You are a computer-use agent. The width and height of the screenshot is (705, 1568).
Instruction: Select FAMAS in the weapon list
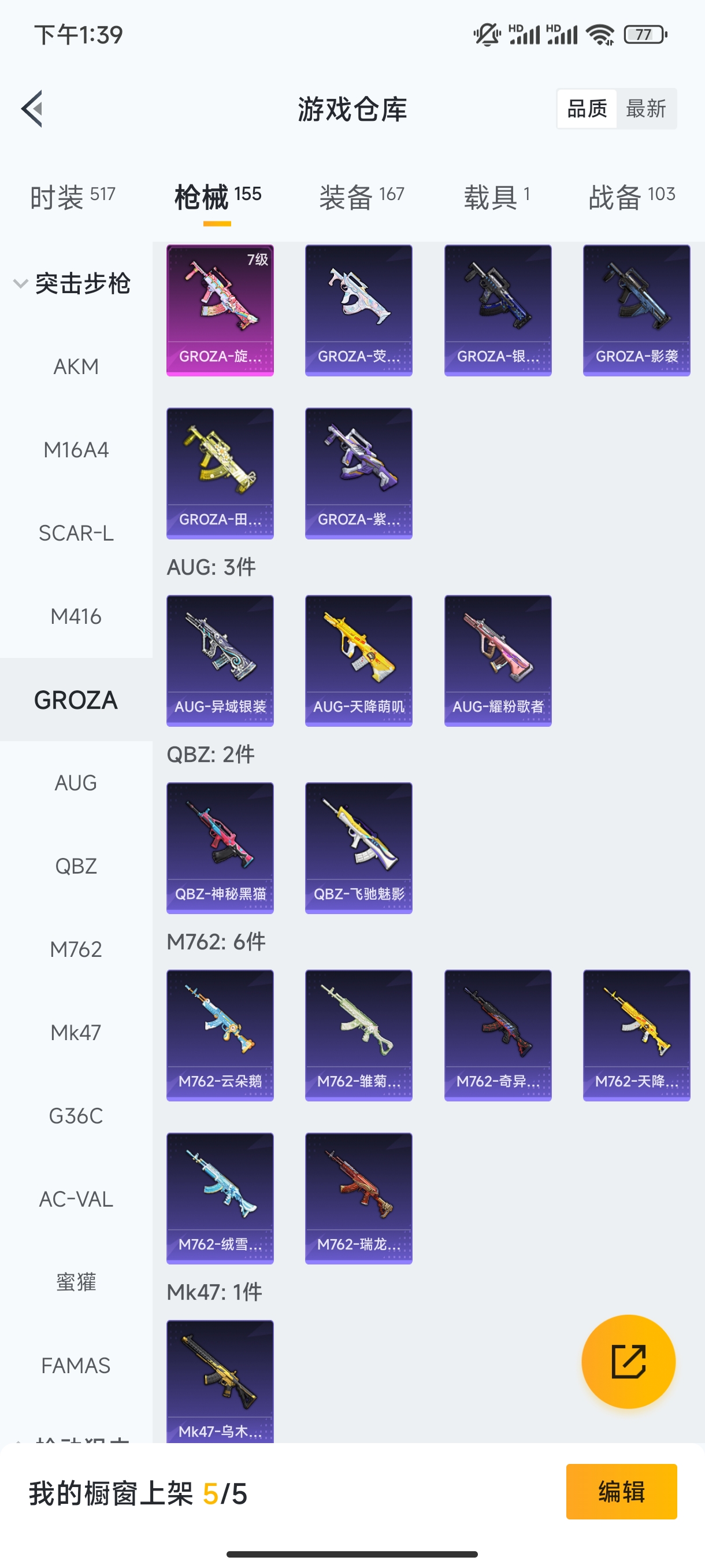[x=76, y=1366]
